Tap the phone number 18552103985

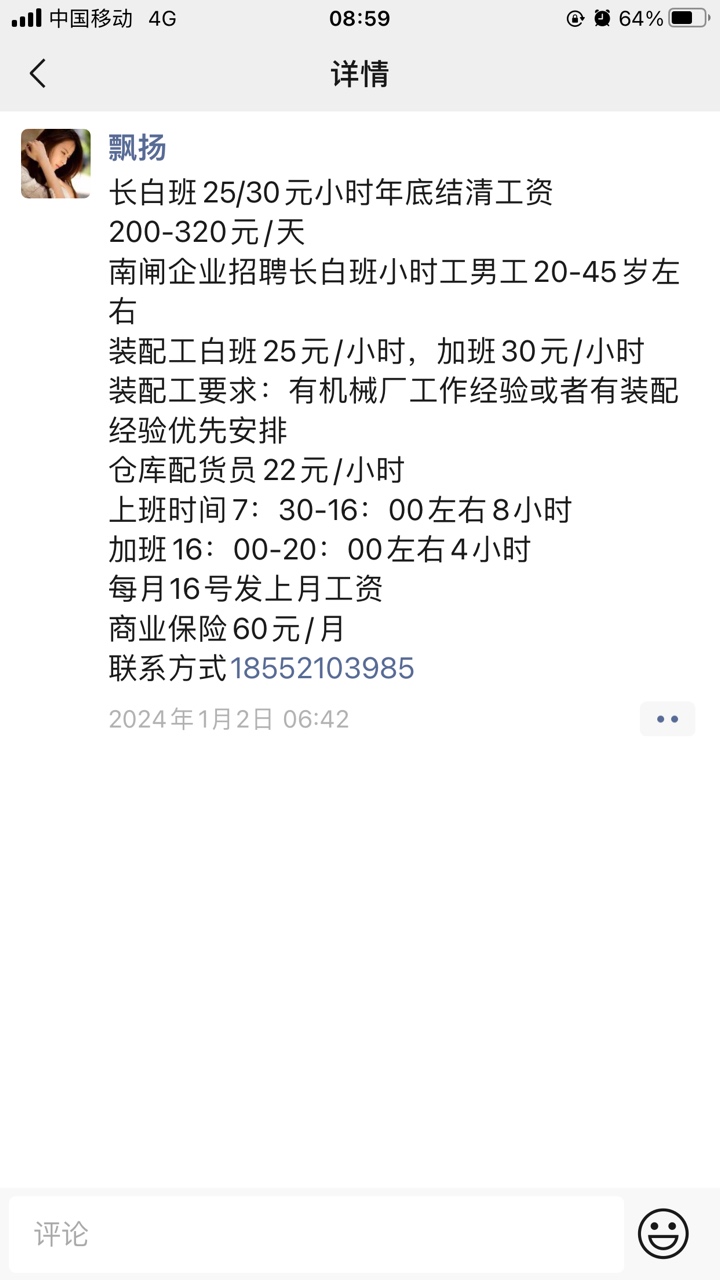pyautogui.click(x=322, y=668)
